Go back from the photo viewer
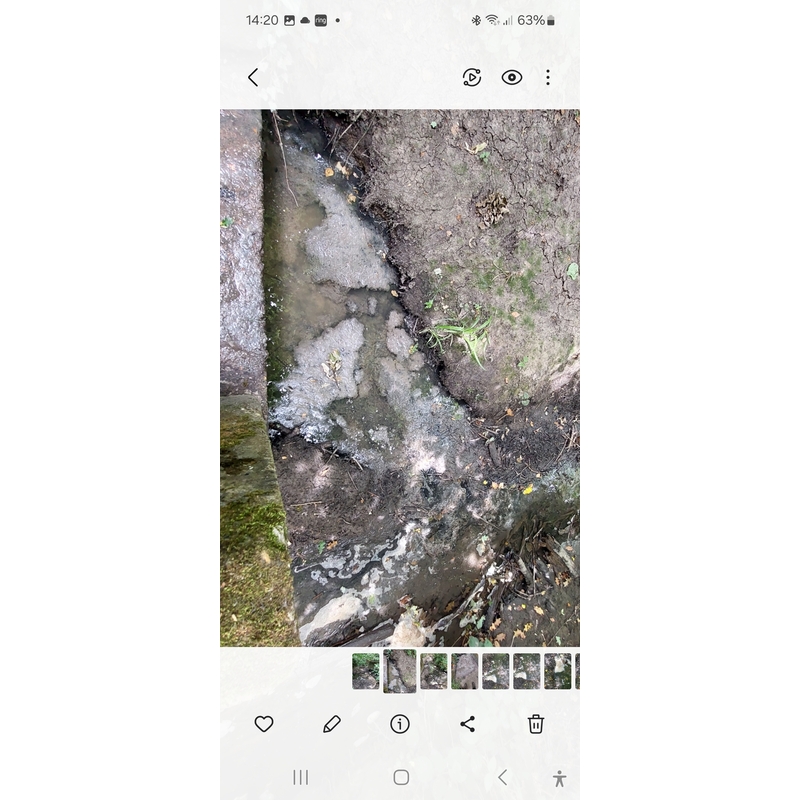This screenshot has height=800, width=800. pos(253,77)
